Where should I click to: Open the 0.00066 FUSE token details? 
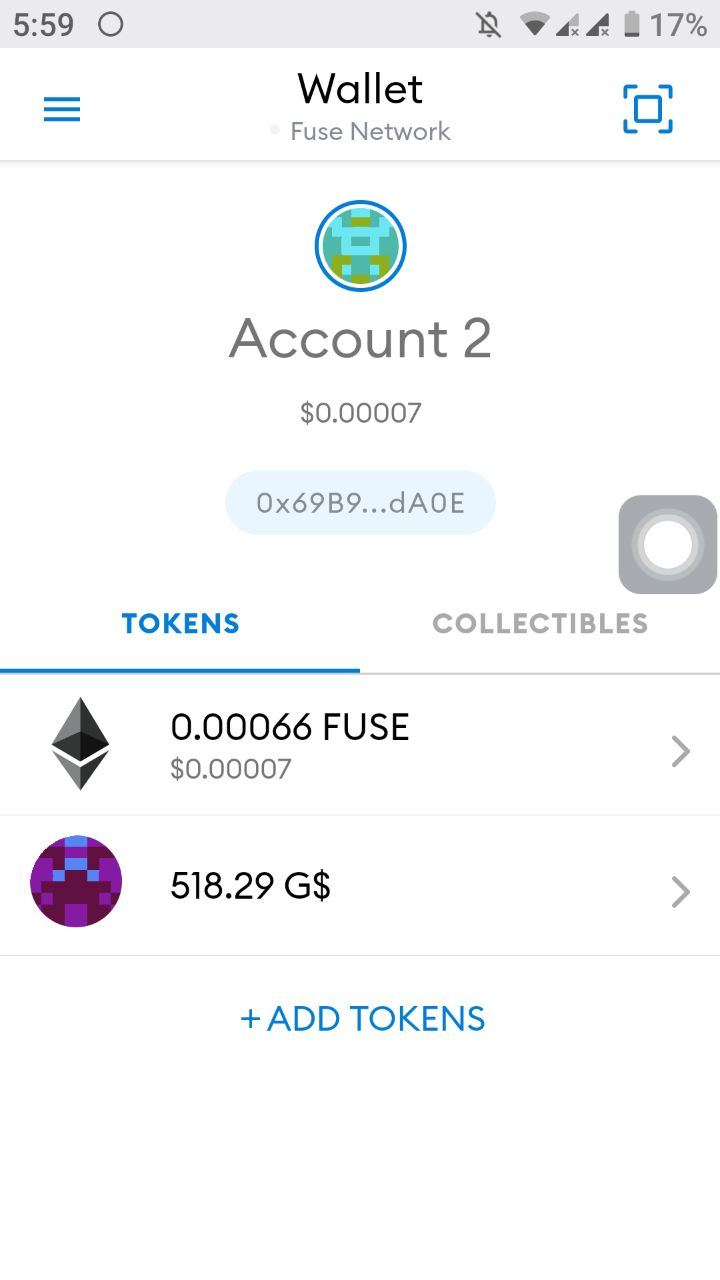[x=360, y=745]
